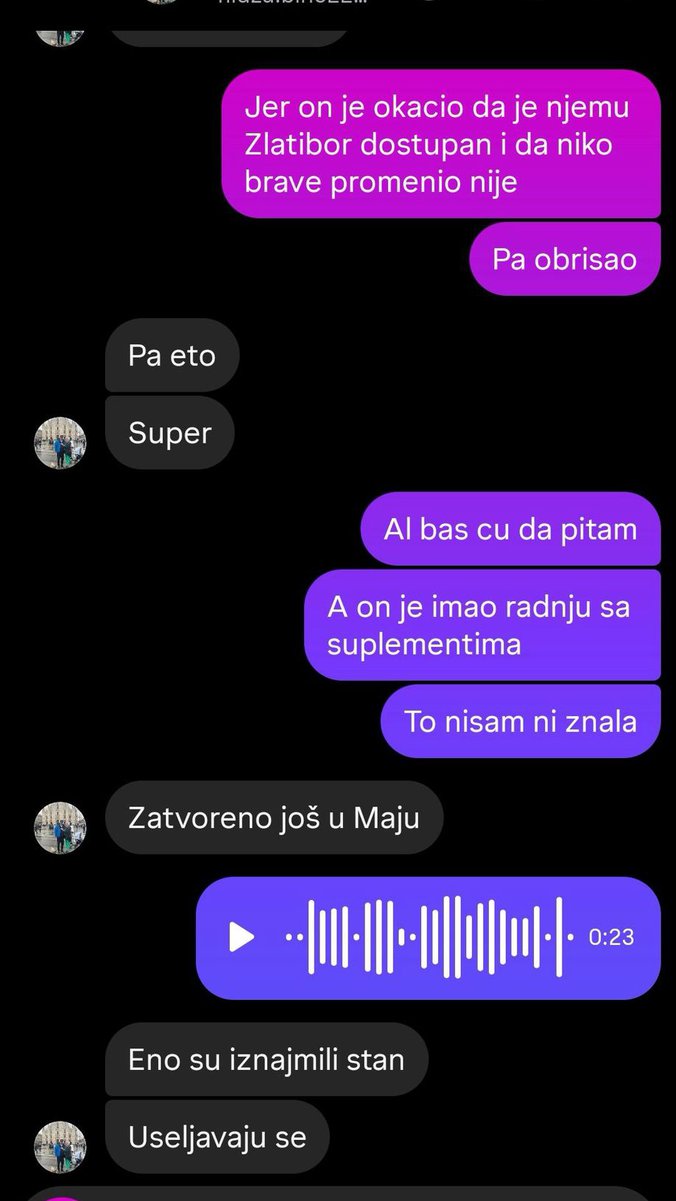676x1201 pixels.
Task: Tap profile picture next to "Useljavaju se"
Action: 60,1146
